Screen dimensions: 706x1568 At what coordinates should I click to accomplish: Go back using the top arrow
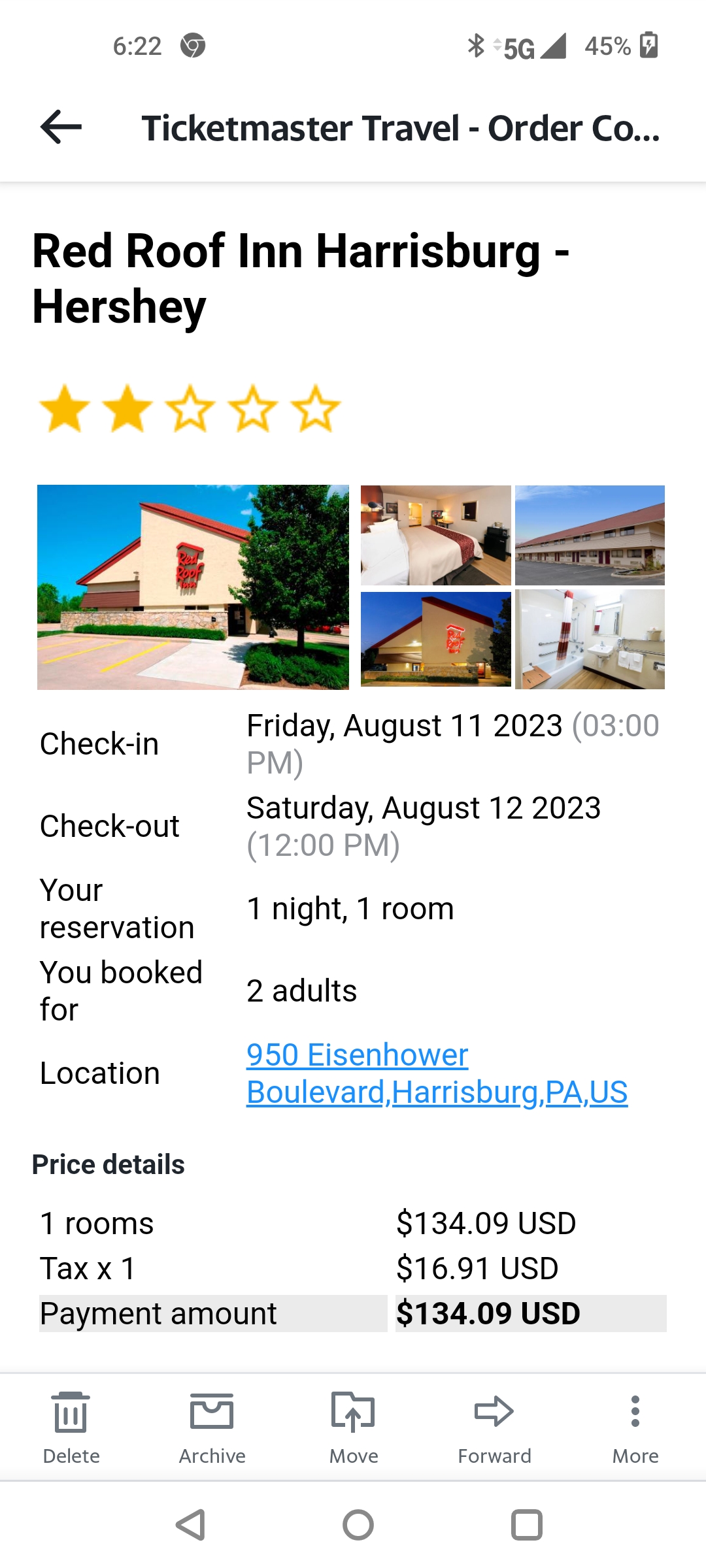tap(61, 127)
